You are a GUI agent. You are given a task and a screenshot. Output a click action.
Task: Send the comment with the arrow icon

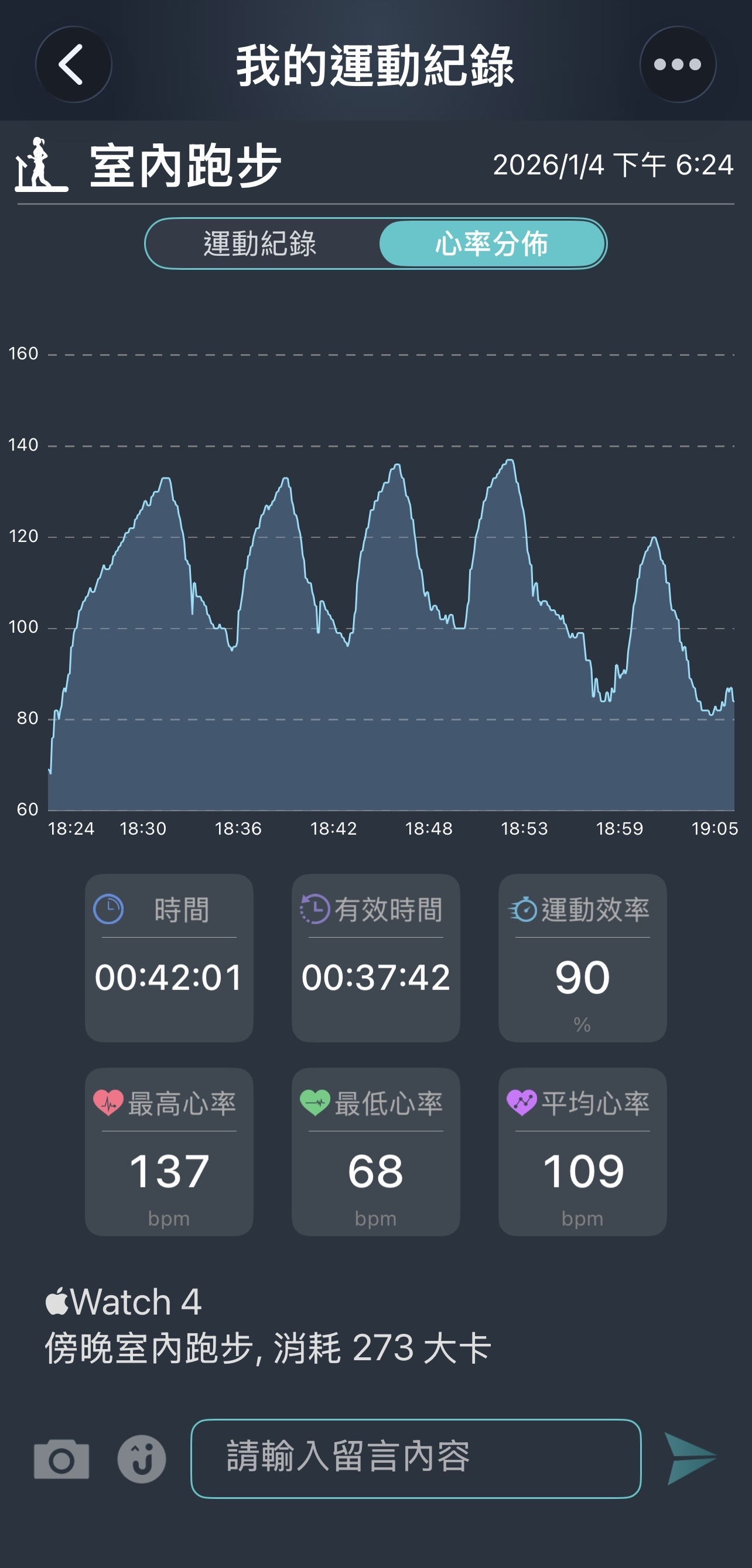[x=689, y=1459]
